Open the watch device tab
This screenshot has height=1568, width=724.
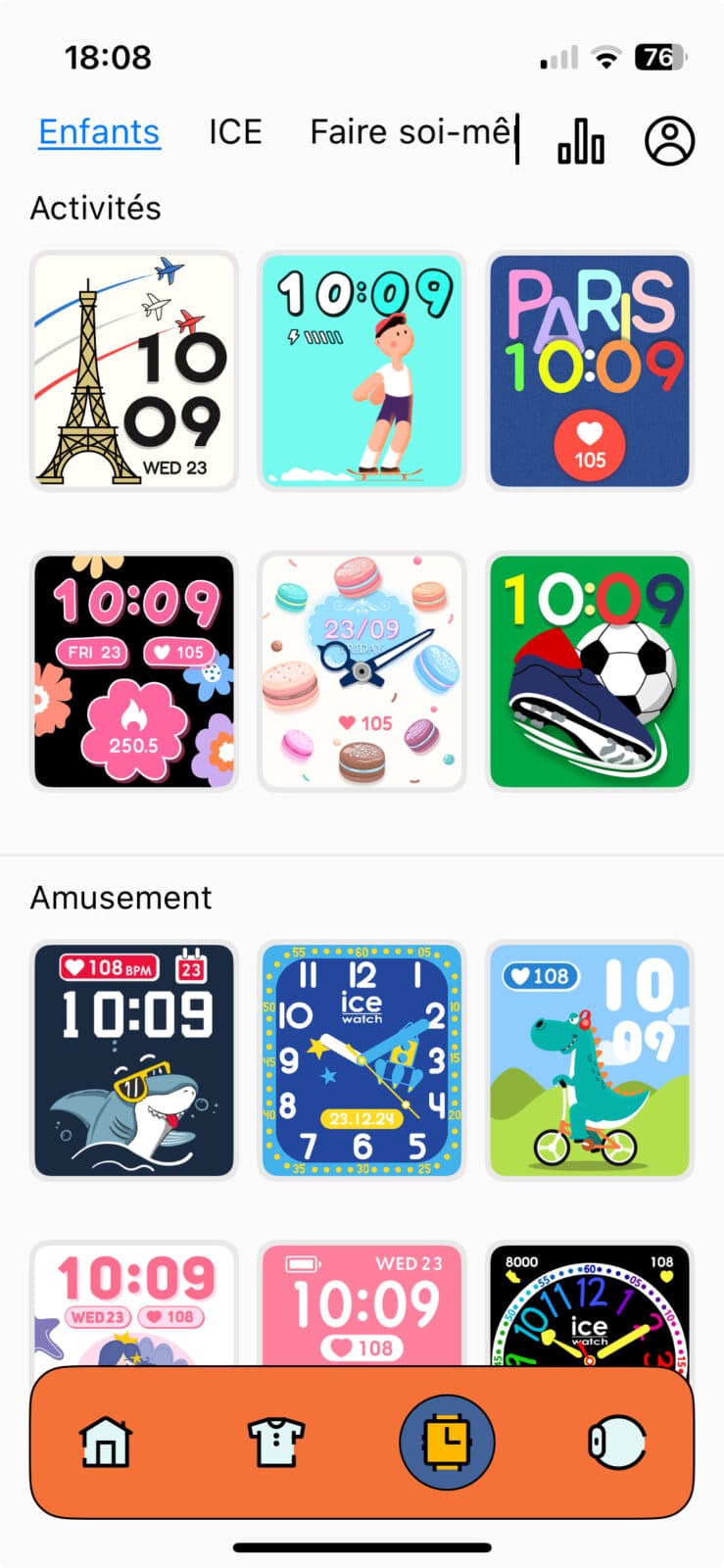tap(617, 1442)
